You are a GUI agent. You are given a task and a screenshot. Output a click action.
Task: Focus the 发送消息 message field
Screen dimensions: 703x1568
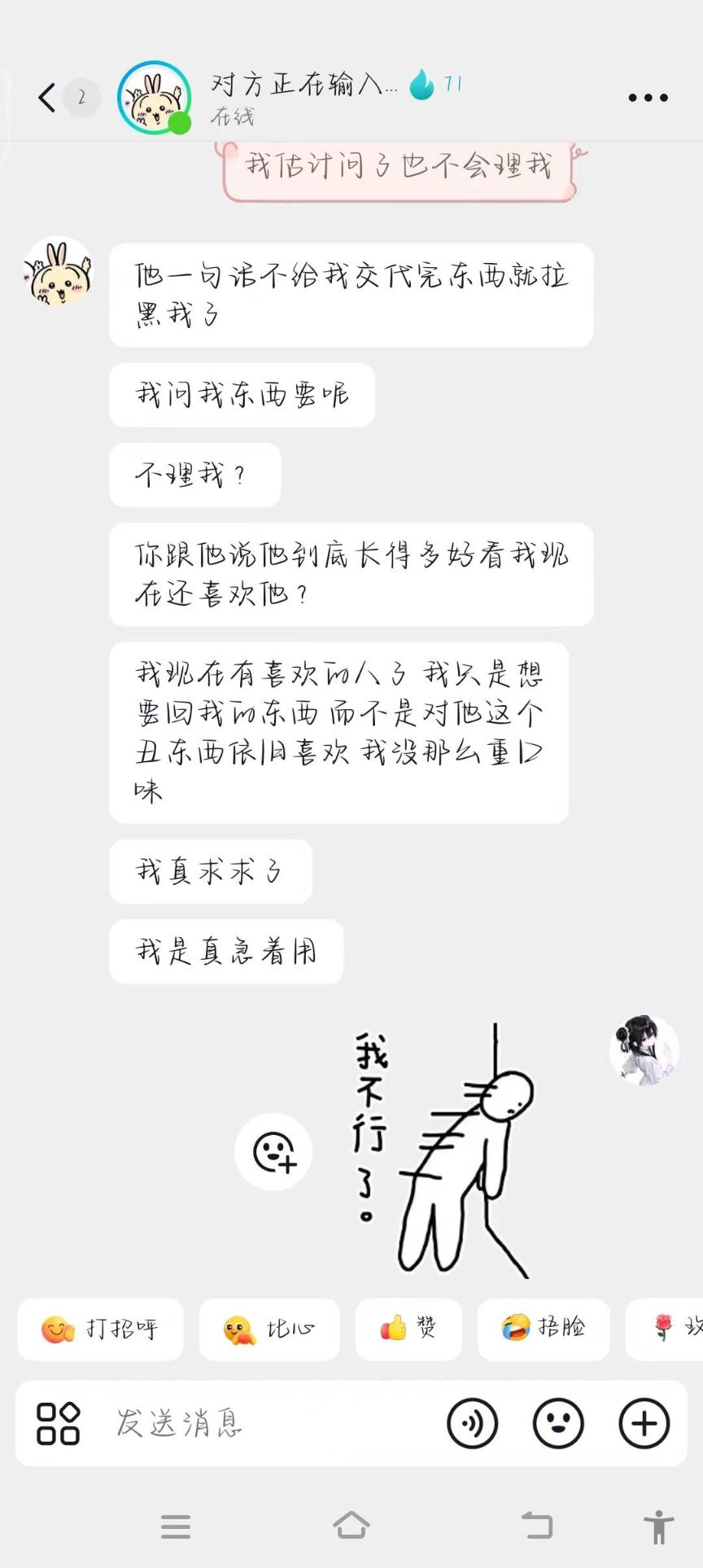pyautogui.click(x=269, y=1424)
